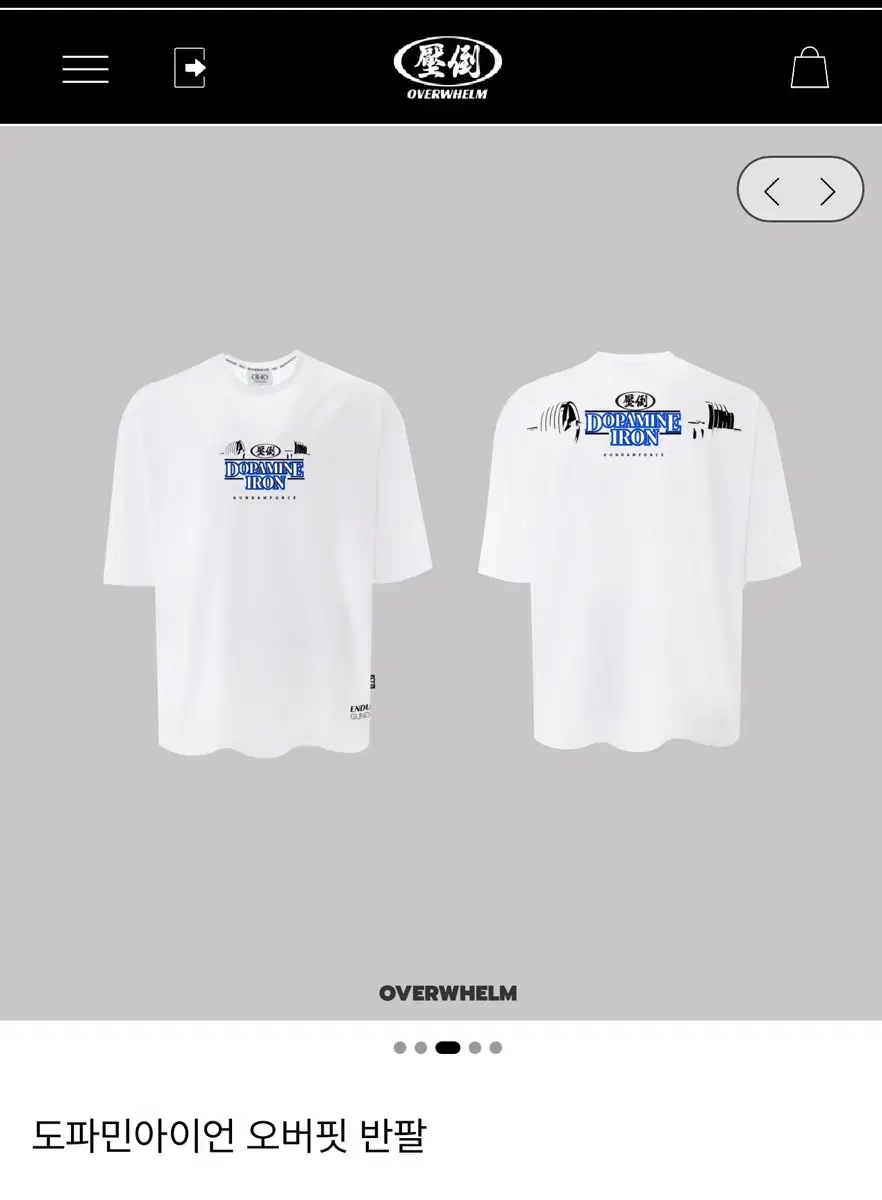
Task: Select the fourth carousel dot
Action: click(474, 1046)
